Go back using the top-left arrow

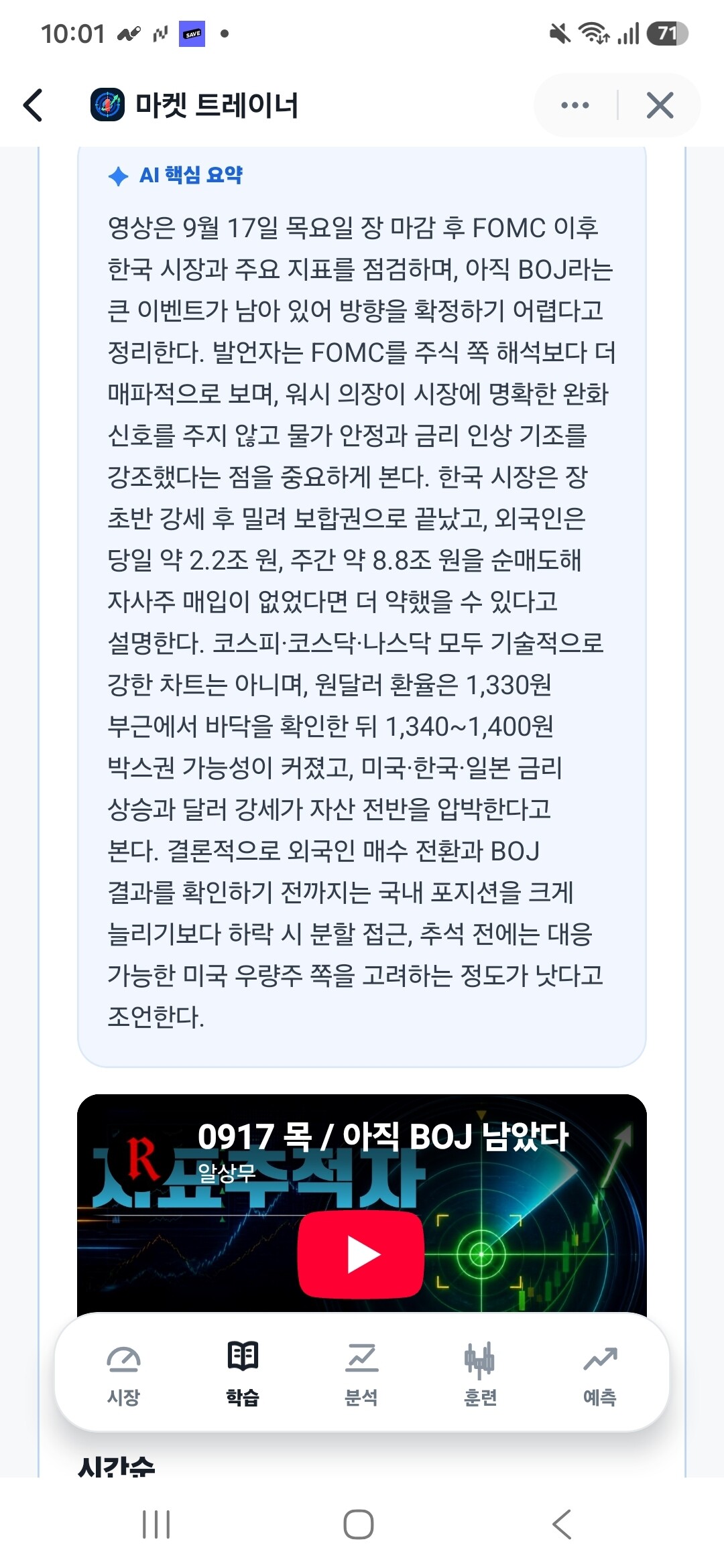point(33,105)
